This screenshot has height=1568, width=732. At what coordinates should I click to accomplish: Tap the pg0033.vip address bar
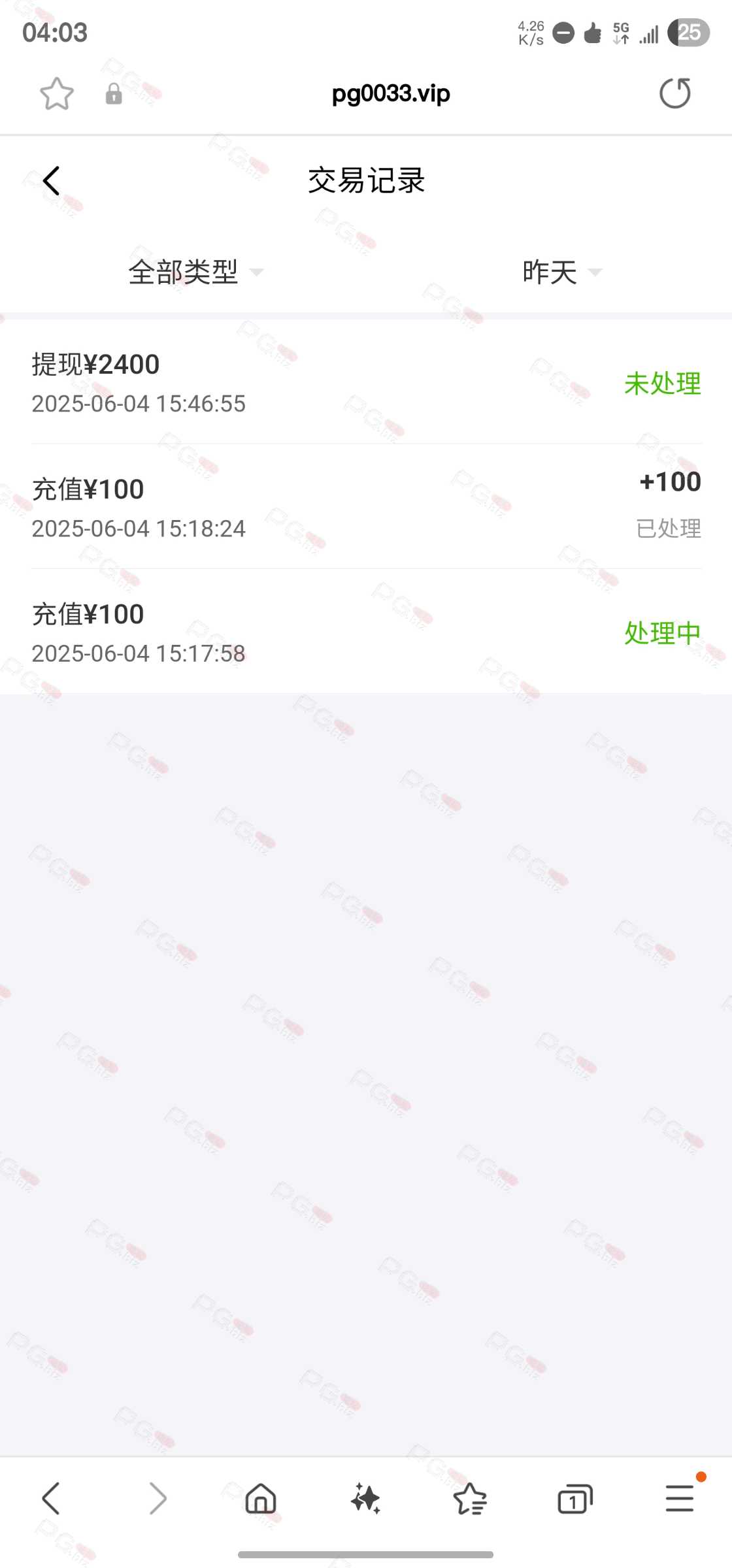391,93
